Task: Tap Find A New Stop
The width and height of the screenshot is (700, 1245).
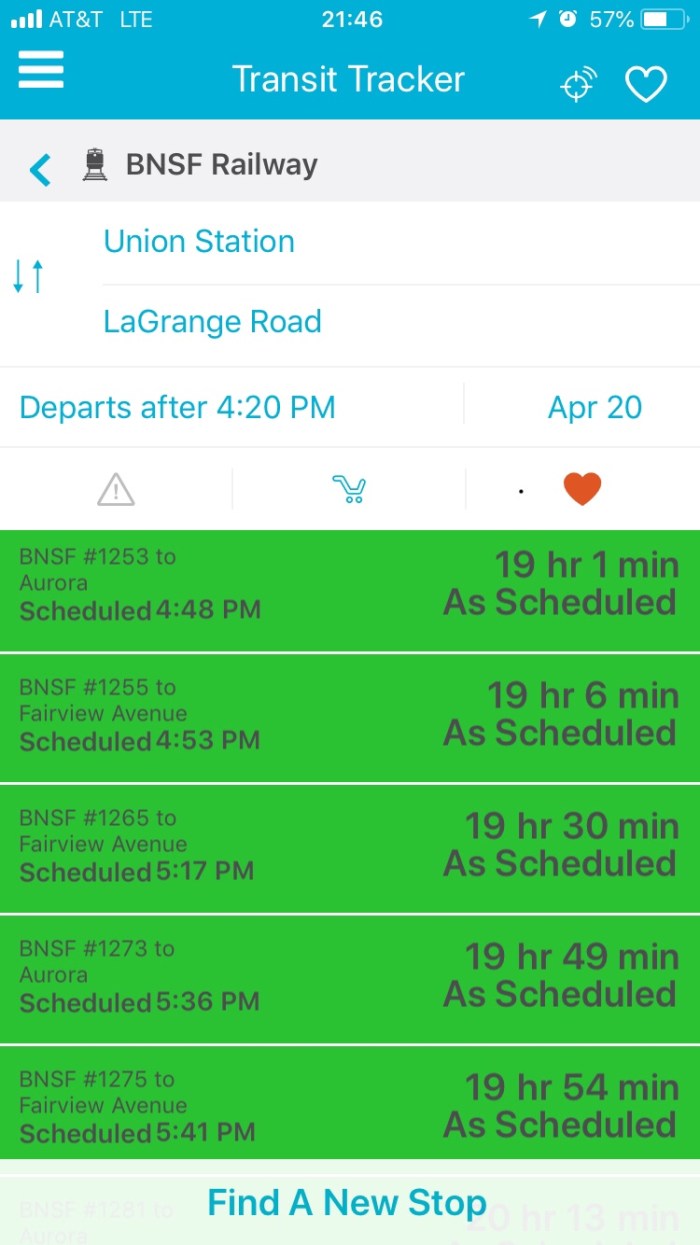Action: click(x=347, y=1203)
